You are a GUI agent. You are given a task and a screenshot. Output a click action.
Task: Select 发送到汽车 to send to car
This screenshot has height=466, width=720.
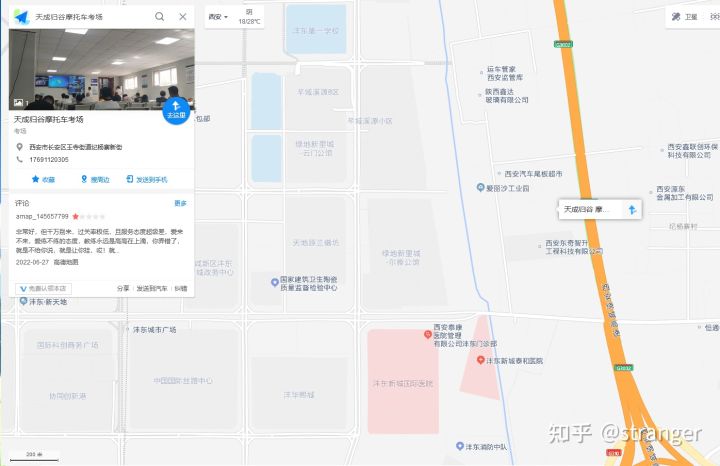coord(151,288)
